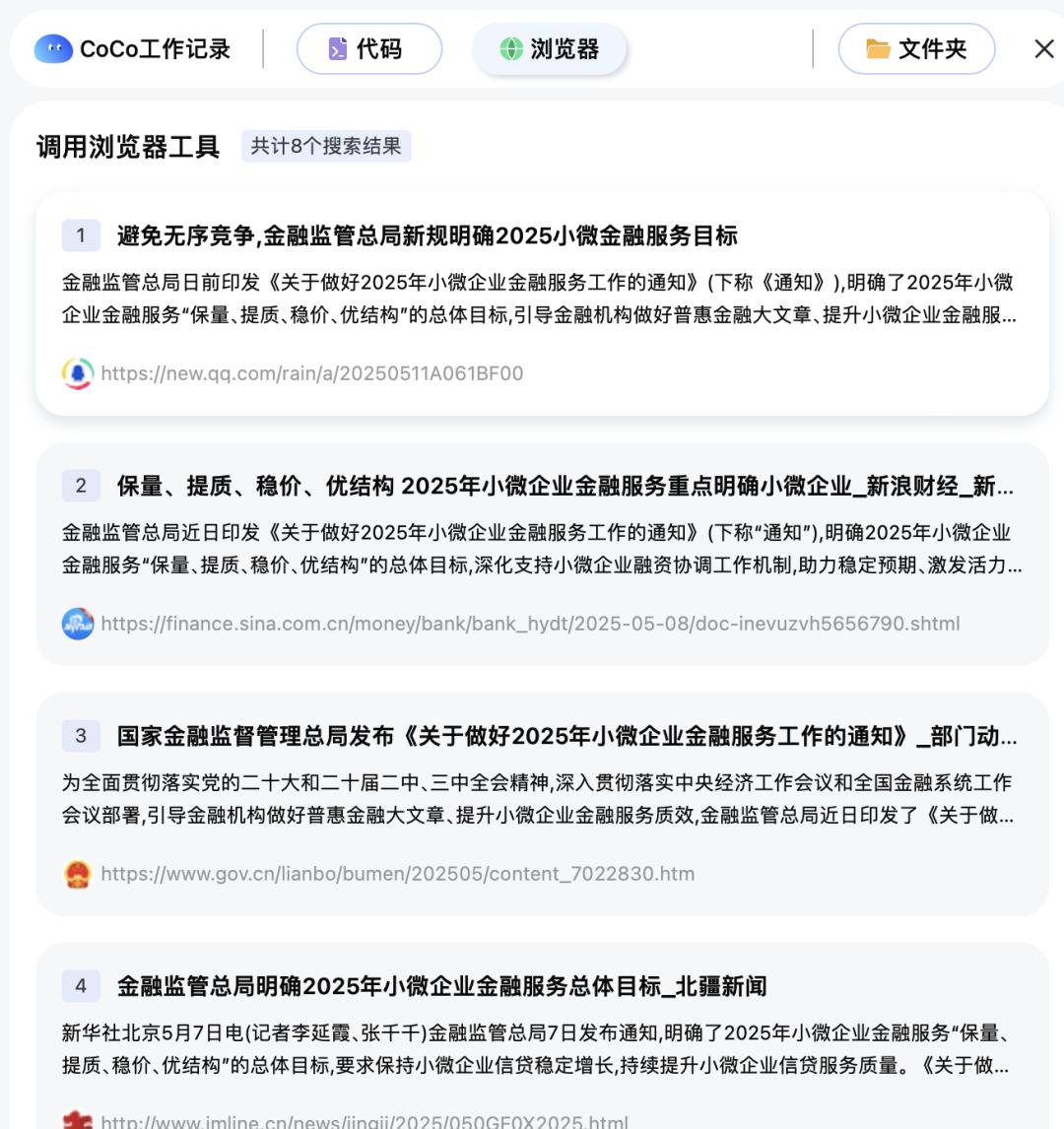
Task: Switch to the 代码 tab
Action: point(369,49)
